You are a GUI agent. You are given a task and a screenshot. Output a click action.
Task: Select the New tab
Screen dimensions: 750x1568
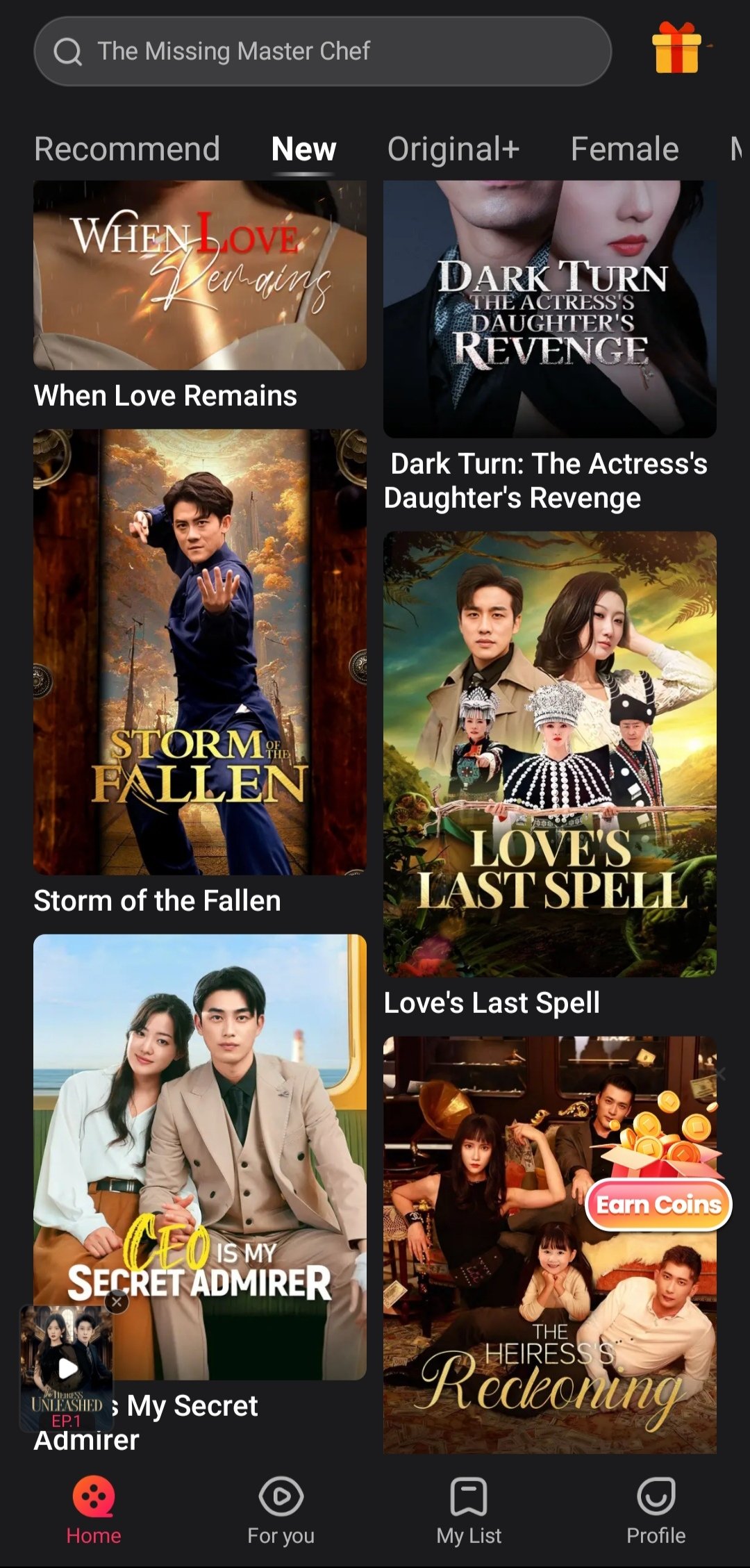tap(303, 149)
